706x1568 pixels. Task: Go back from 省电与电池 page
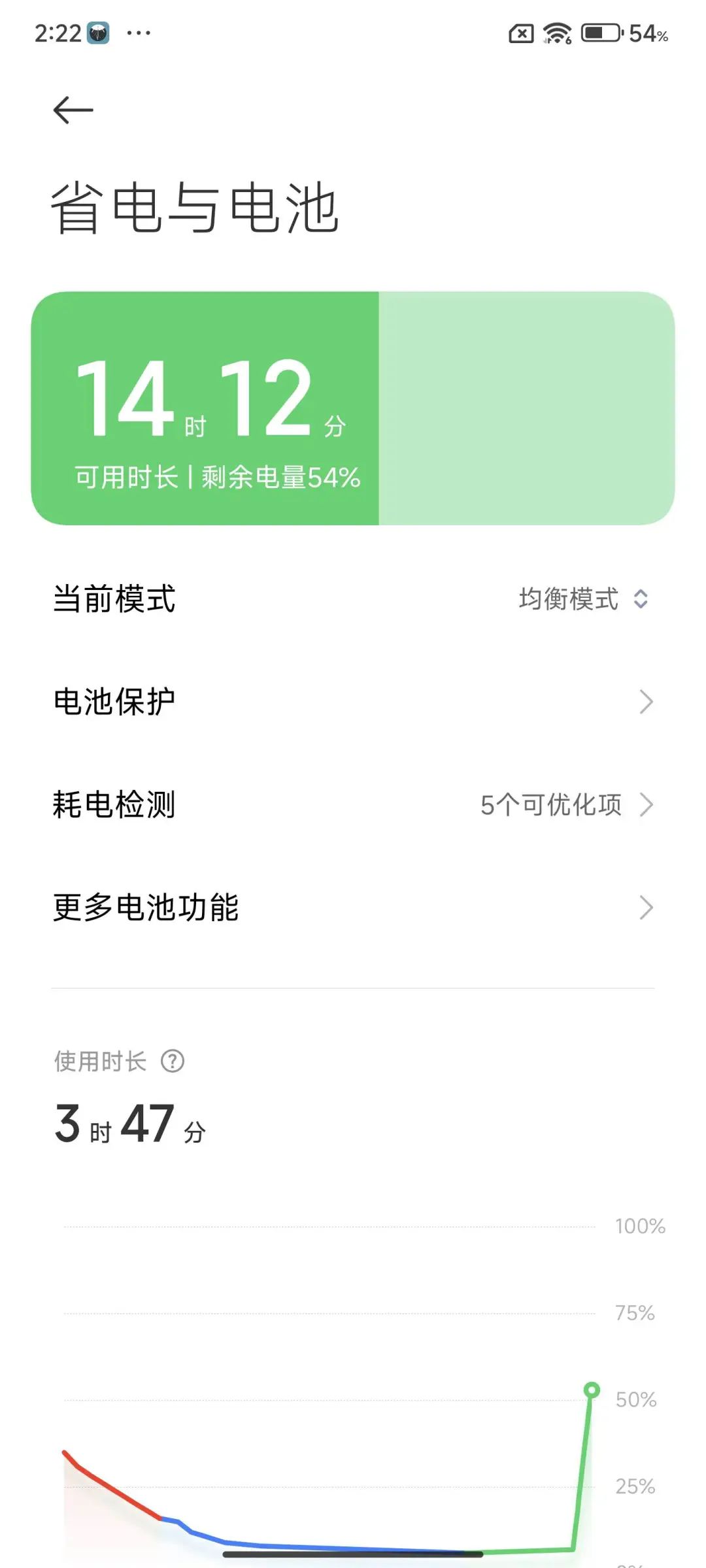(x=73, y=110)
